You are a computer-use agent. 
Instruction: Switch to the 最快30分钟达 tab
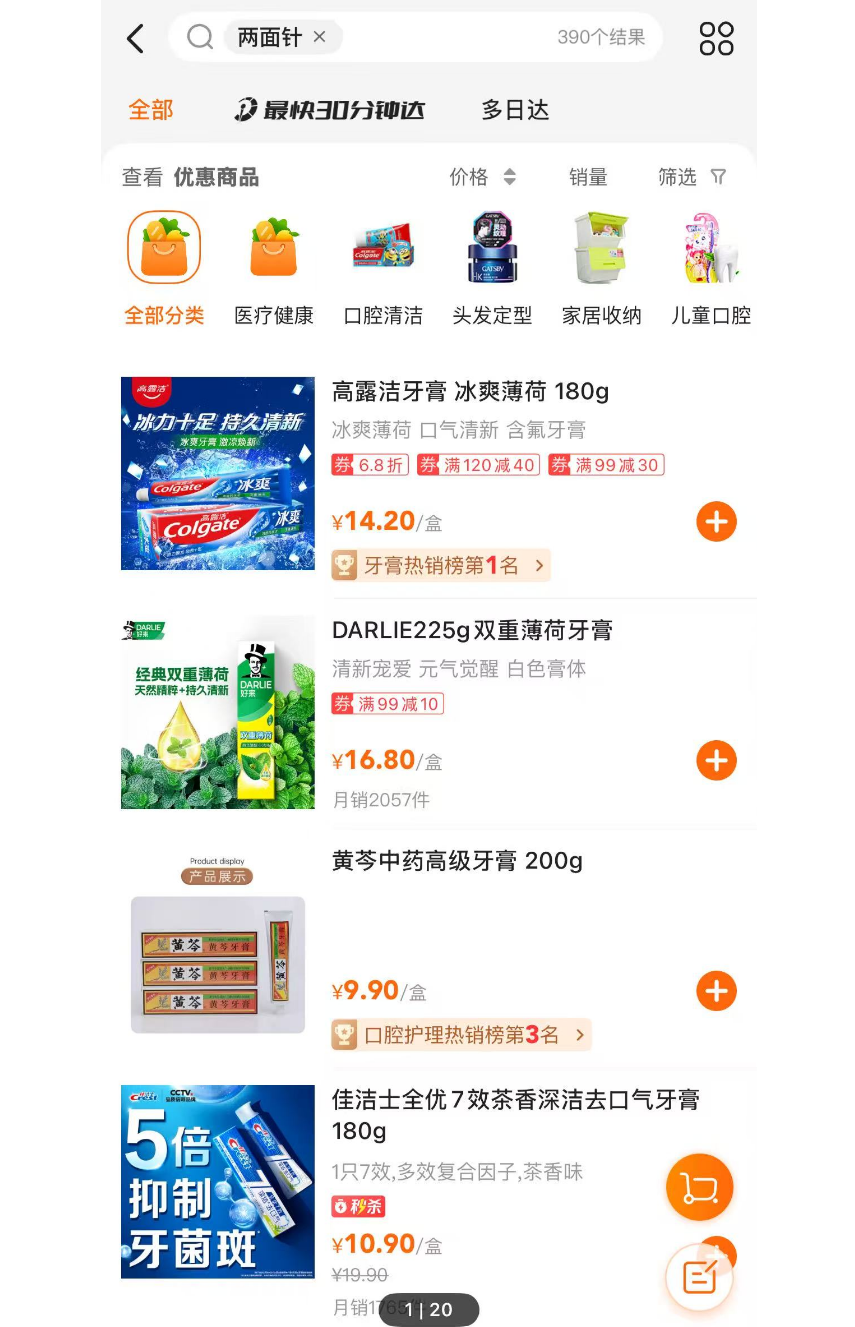click(x=330, y=110)
